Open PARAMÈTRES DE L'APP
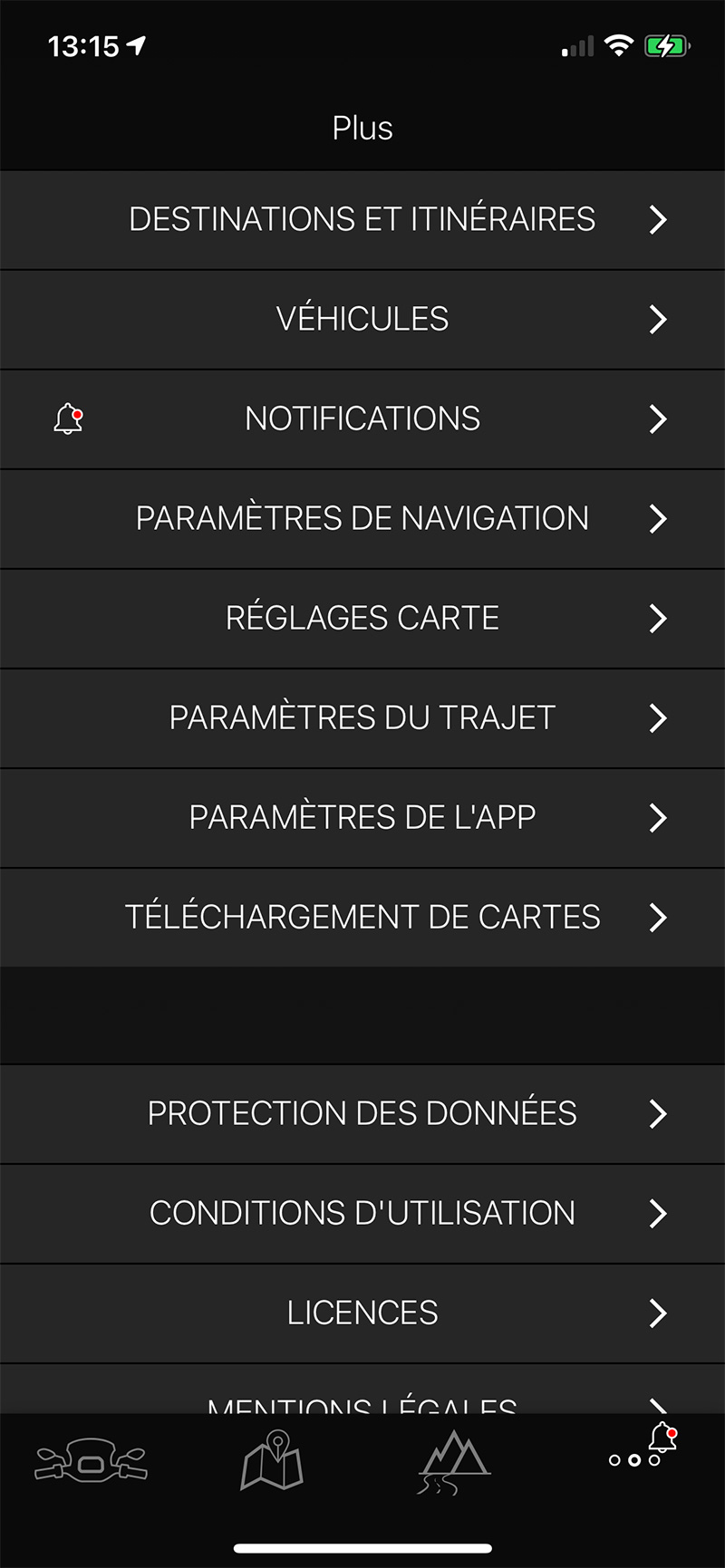The width and height of the screenshot is (725, 1568). [x=362, y=817]
